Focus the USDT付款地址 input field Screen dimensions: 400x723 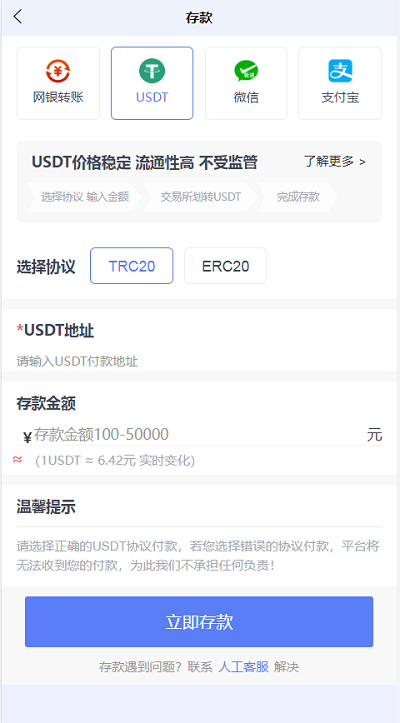199,361
